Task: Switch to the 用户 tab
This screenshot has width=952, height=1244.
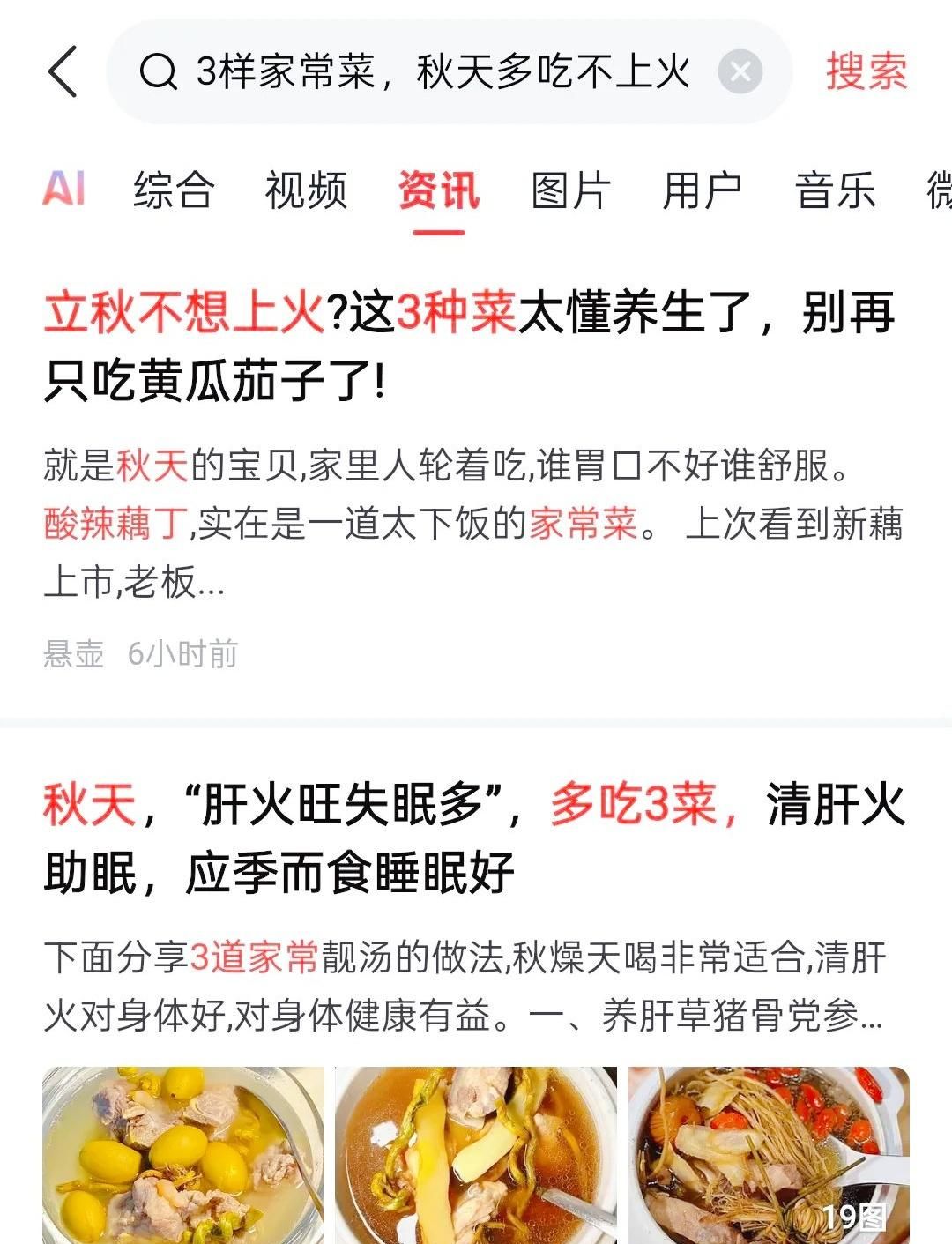Action: [x=703, y=190]
